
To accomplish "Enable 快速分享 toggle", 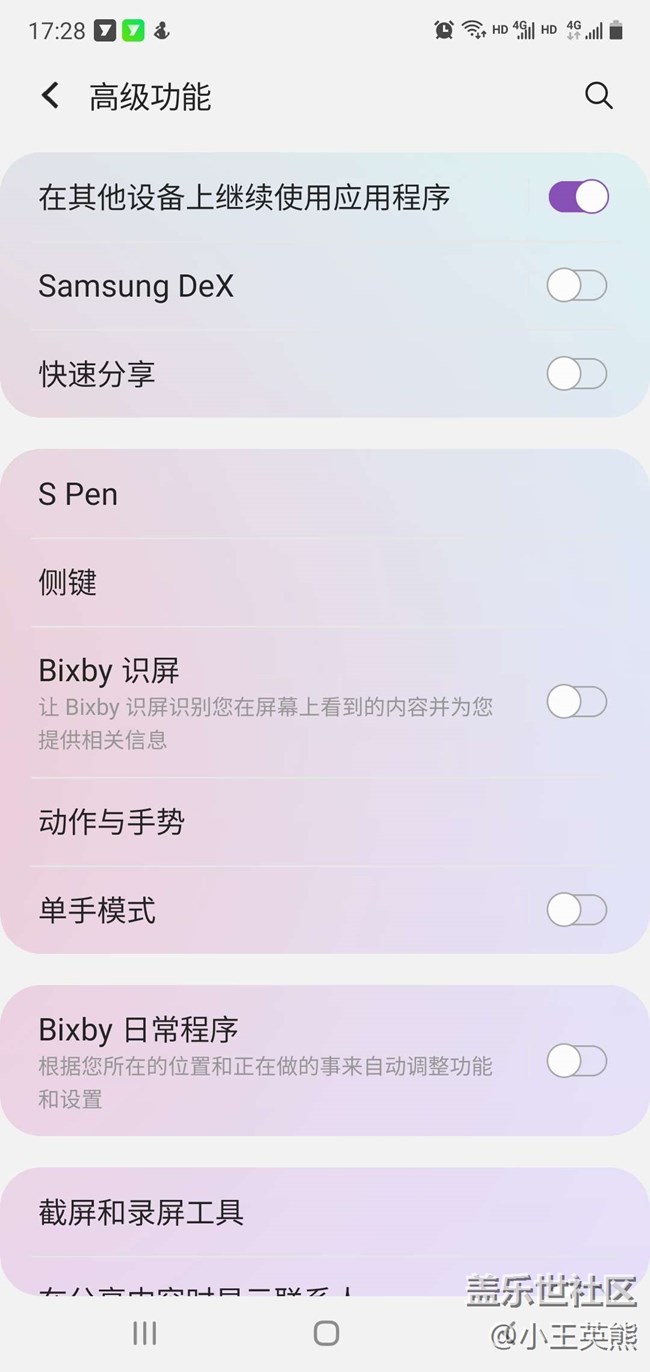I will 577,374.
